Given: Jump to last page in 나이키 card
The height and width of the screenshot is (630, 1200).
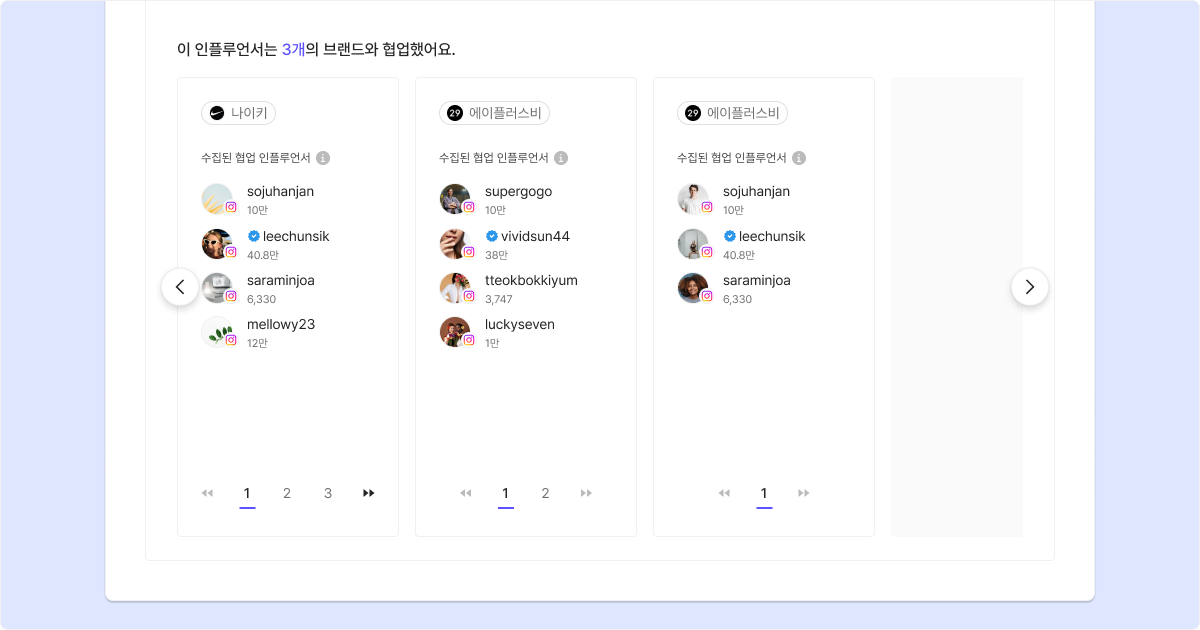Looking at the screenshot, I should point(369,493).
